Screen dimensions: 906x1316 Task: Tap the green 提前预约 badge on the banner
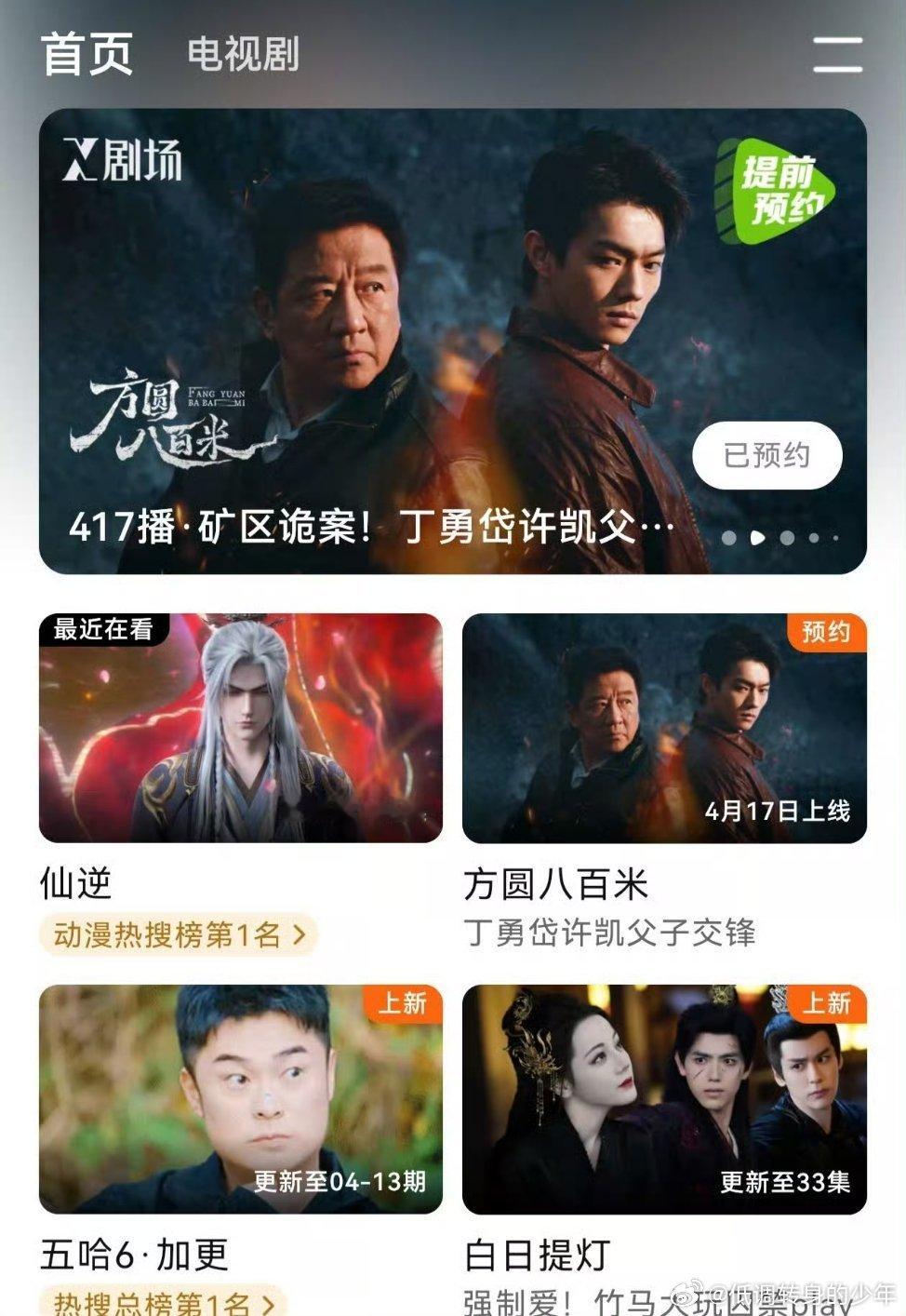point(779,186)
